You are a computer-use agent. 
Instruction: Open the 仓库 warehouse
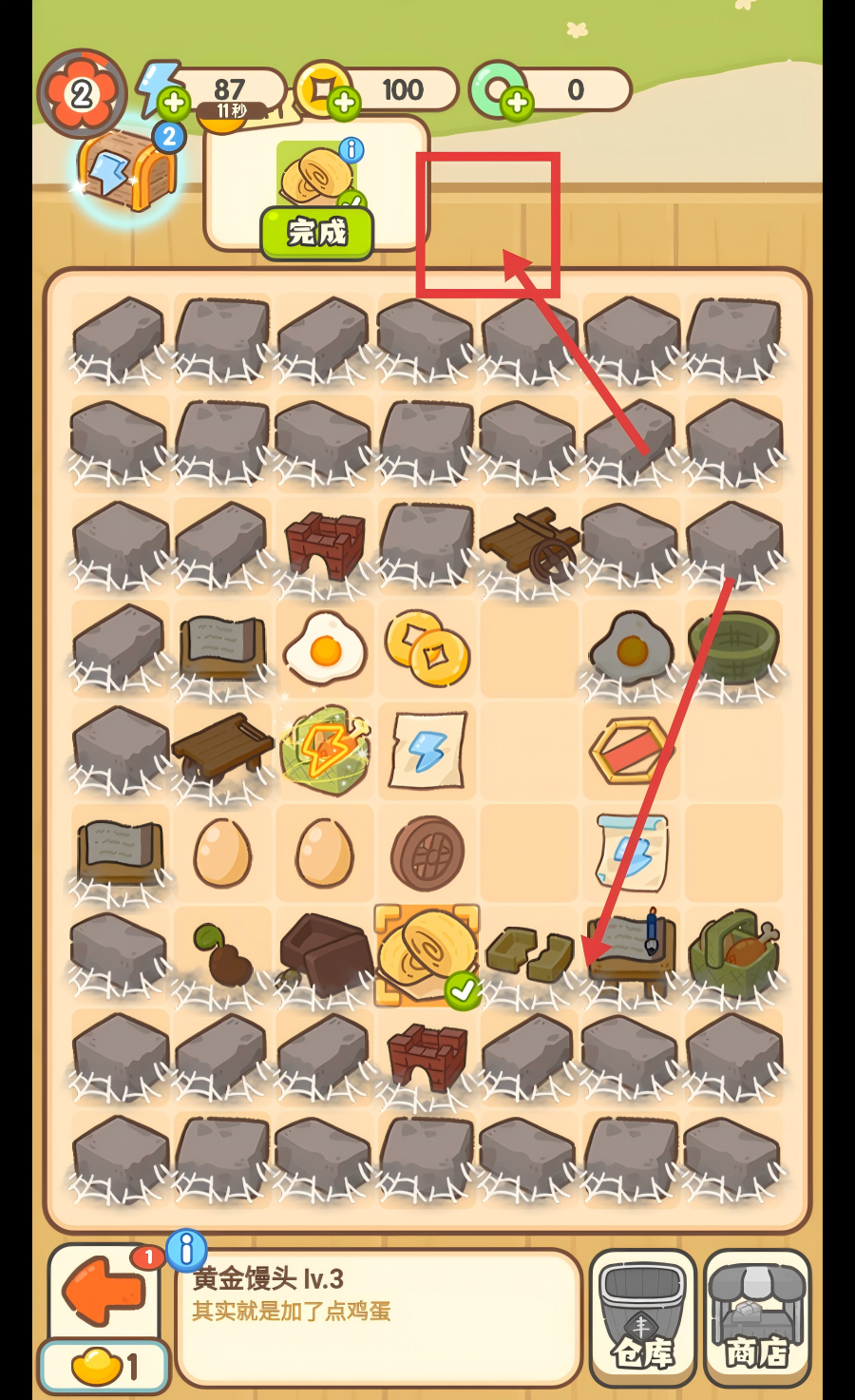[642, 1317]
